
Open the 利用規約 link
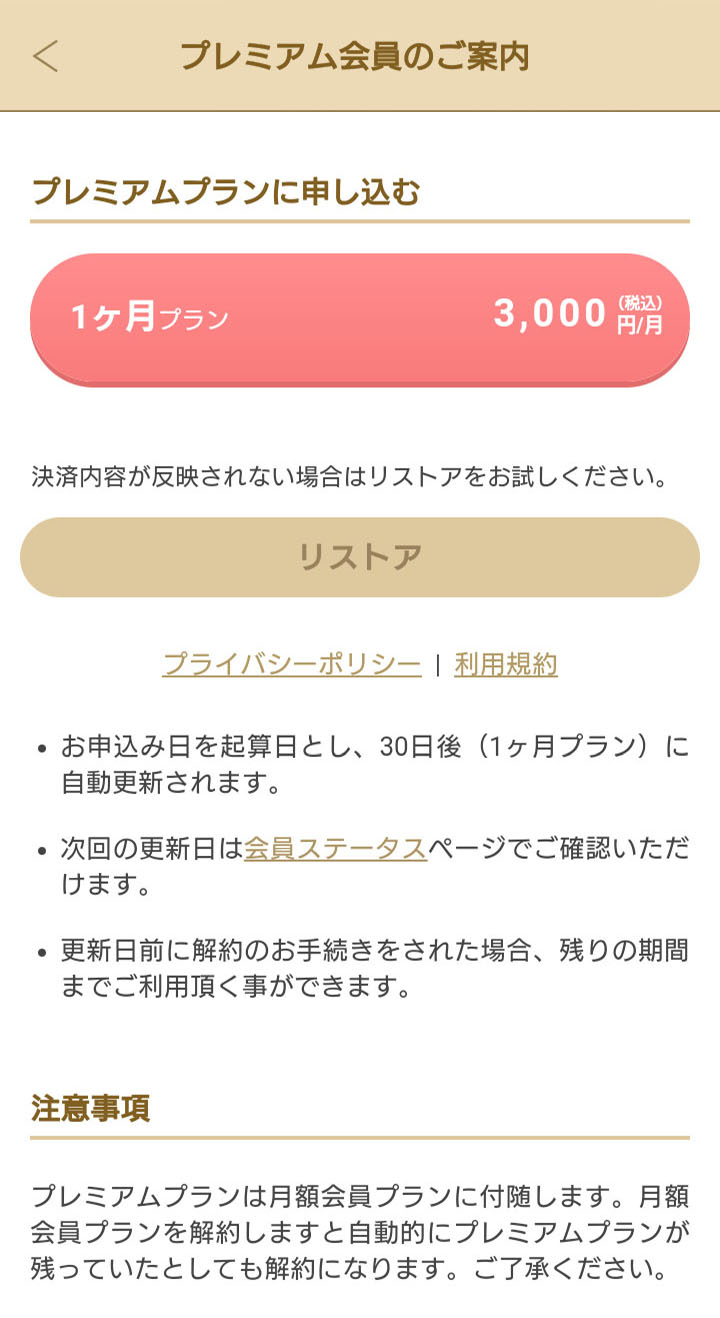click(506, 664)
